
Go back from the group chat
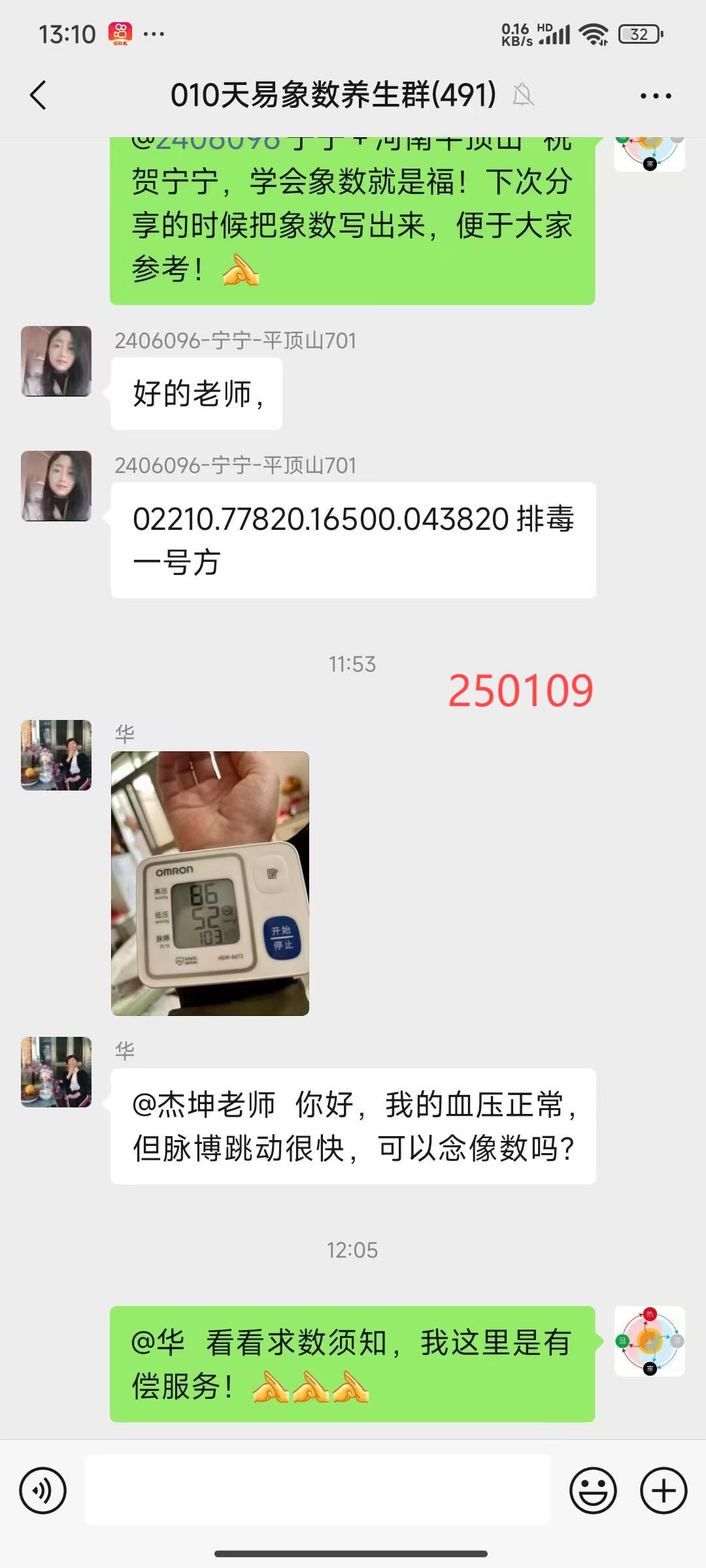pos(39,95)
